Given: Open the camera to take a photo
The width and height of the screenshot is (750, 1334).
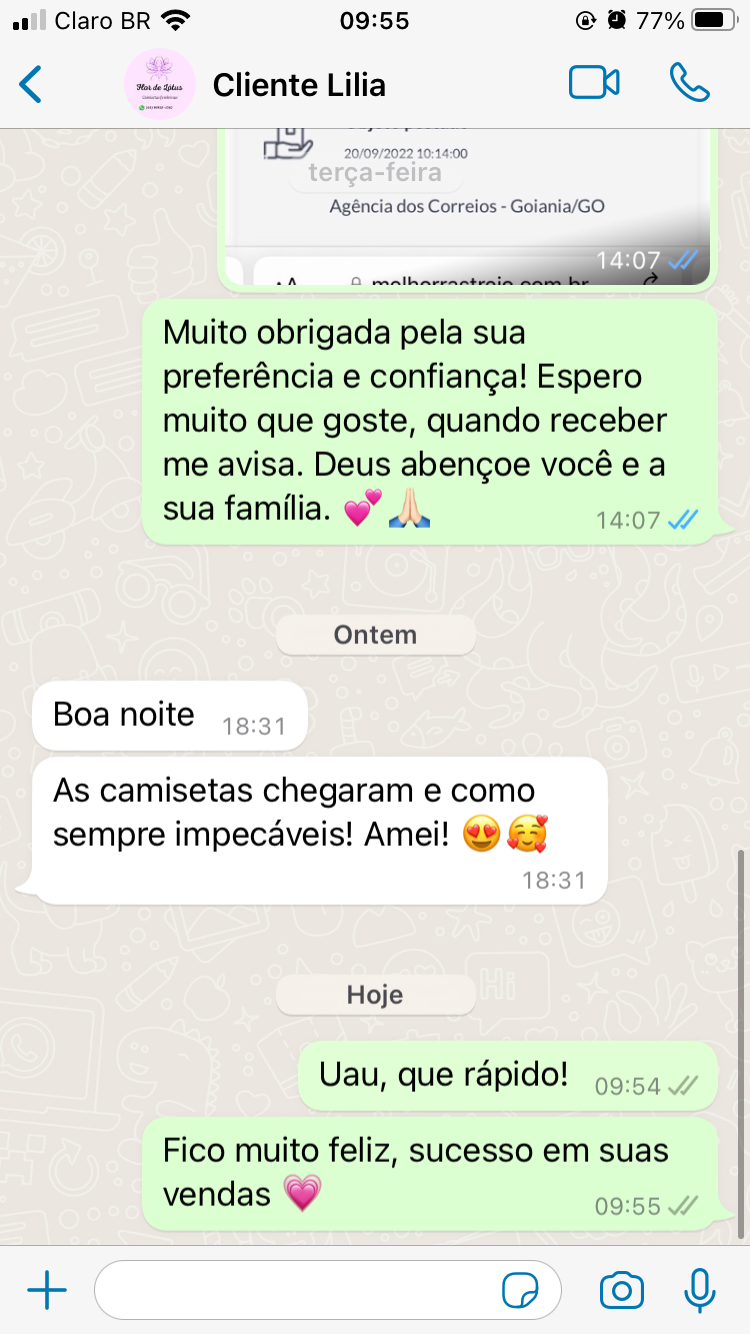Looking at the screenshot, I should [x=621, y=1291].
